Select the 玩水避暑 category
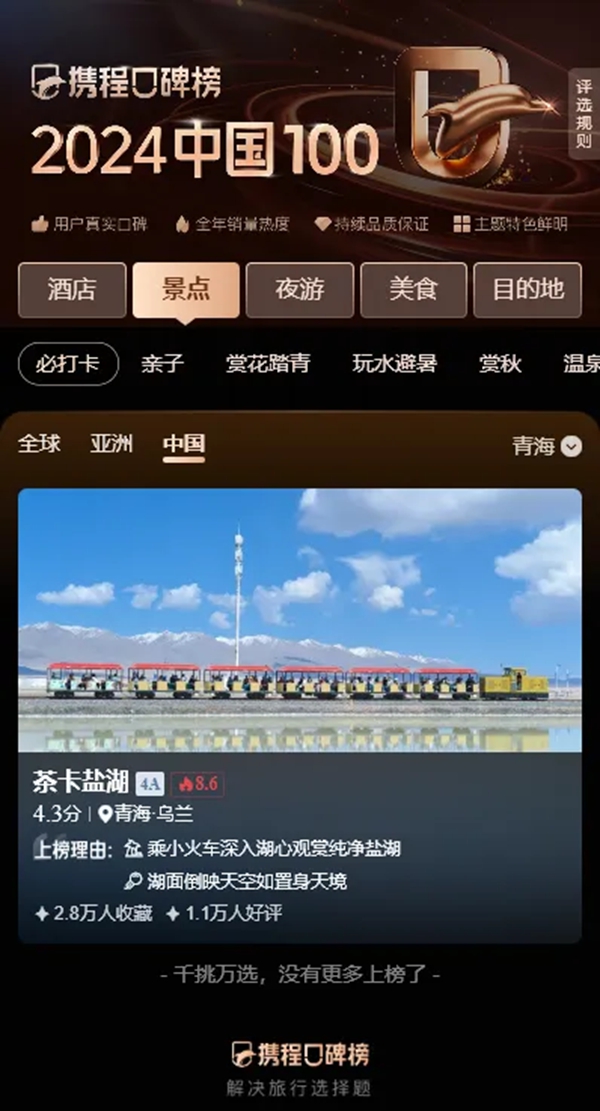The image size is (600, 1111). 394,364
